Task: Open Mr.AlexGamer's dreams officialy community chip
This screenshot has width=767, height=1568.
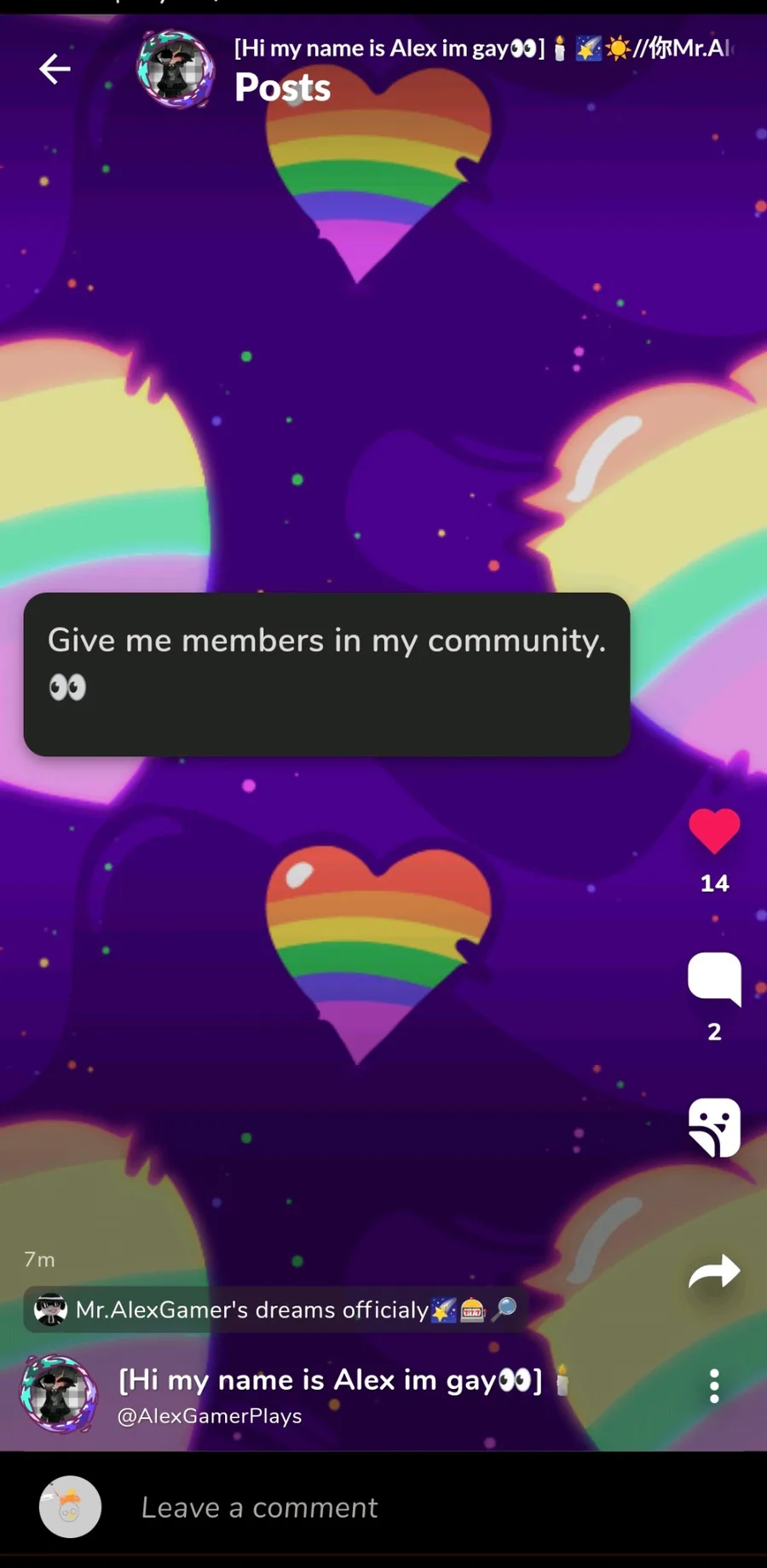Action: pyautogui.click(x=274, y=1309)
